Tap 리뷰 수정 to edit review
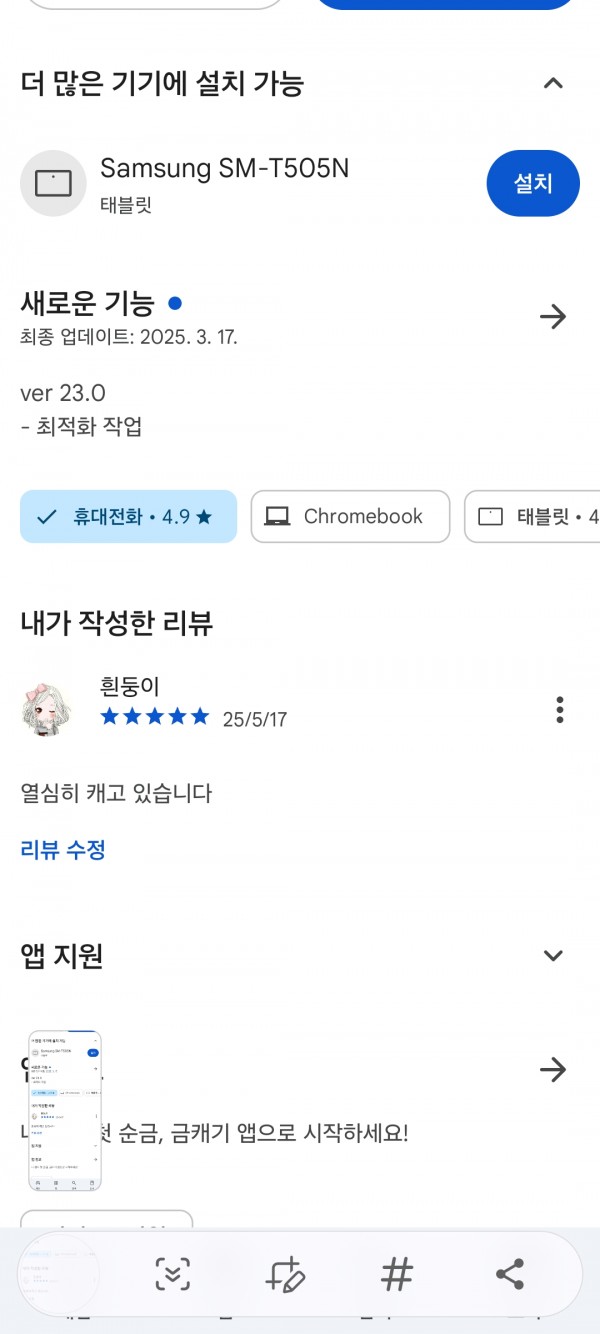Image resolution: width=600 pixels, height=1334 pixels. (63, 850)
